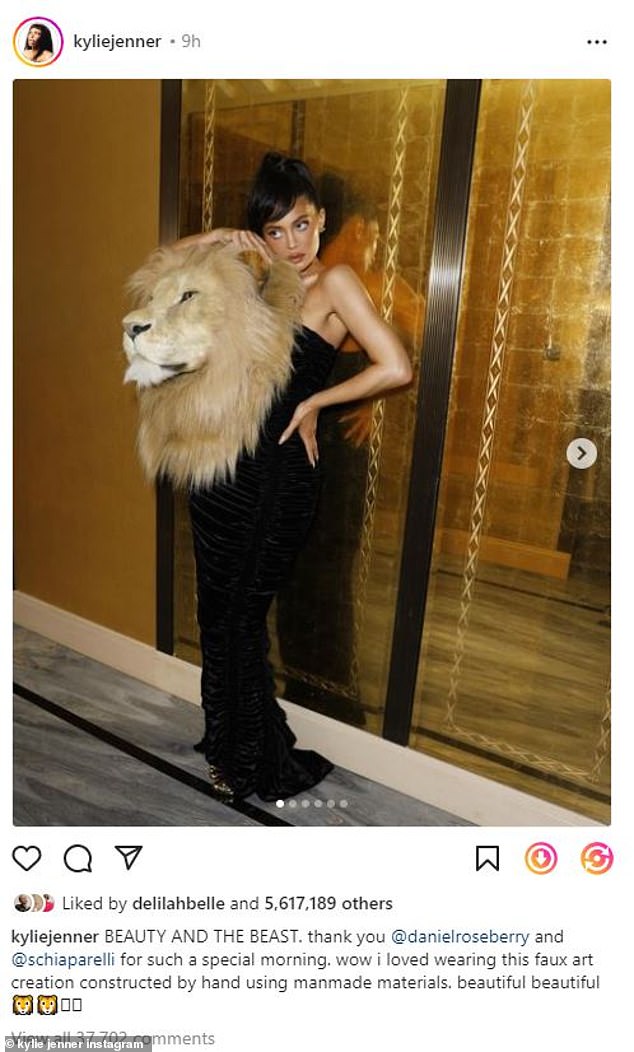View the 5,617,189 others who liked
634x1052 pixels.
(328, 903)
